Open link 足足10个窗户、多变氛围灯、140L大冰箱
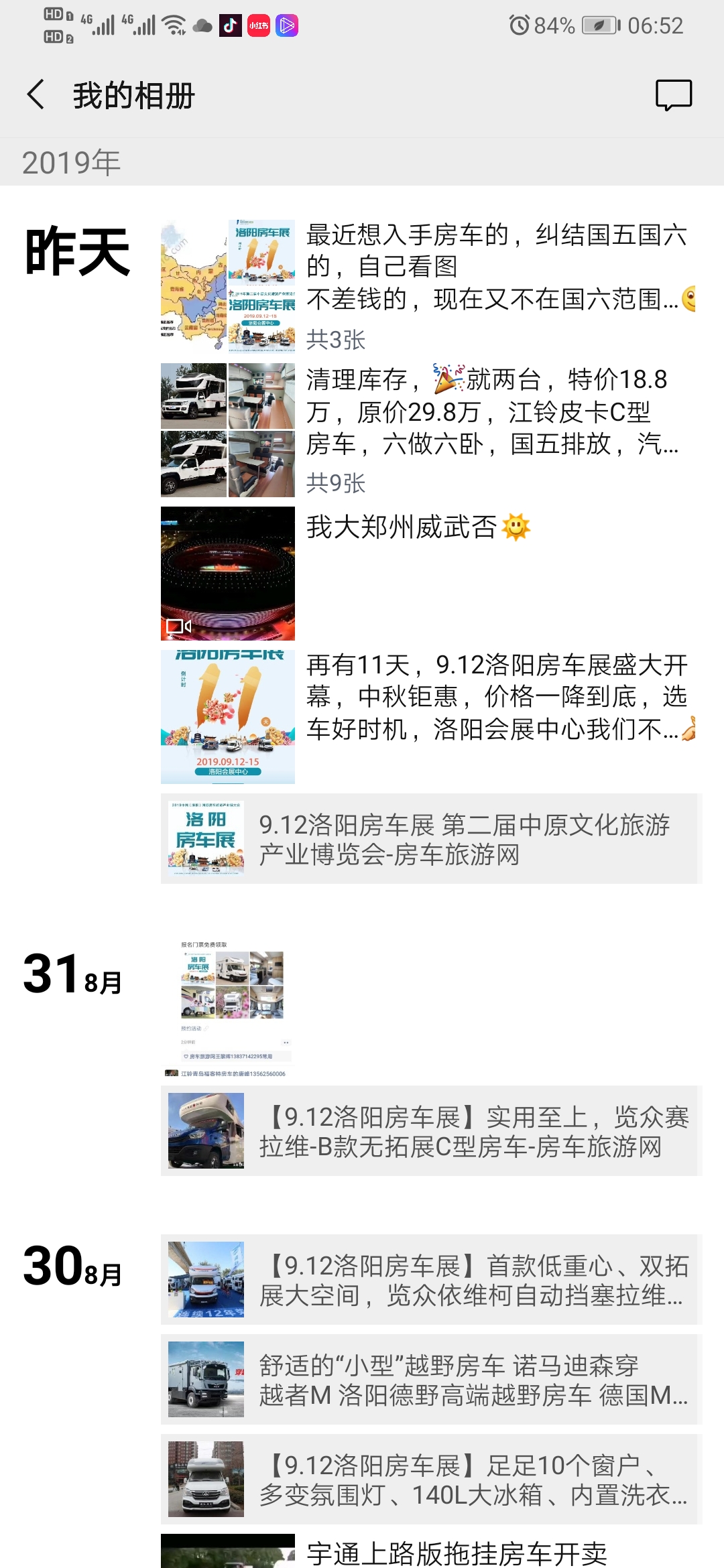The image size is (724, 1568). pyautogui.click(x=430, y=1480)
